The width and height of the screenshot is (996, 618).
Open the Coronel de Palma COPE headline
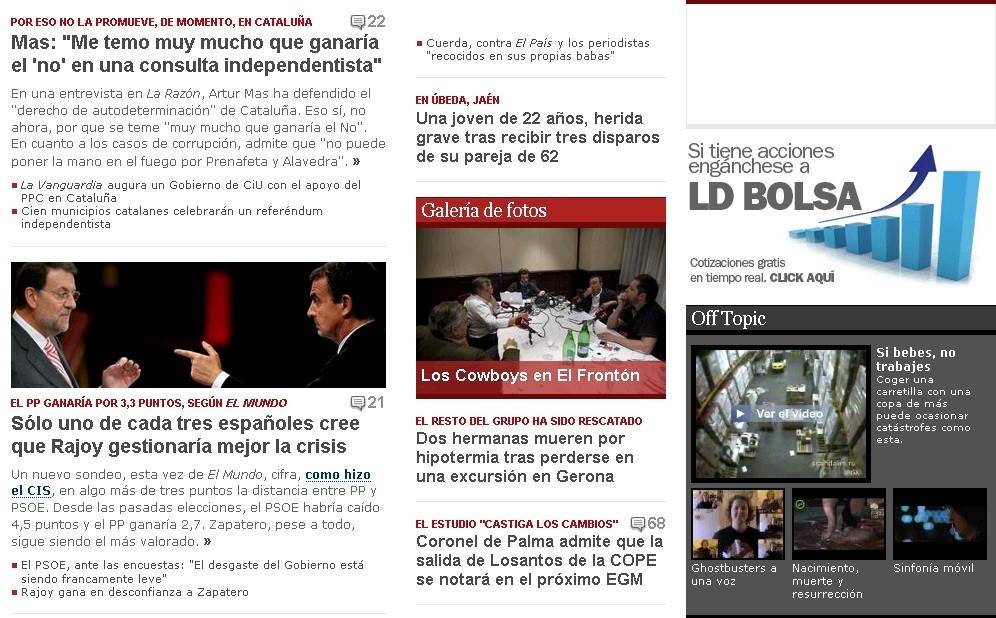539,560
